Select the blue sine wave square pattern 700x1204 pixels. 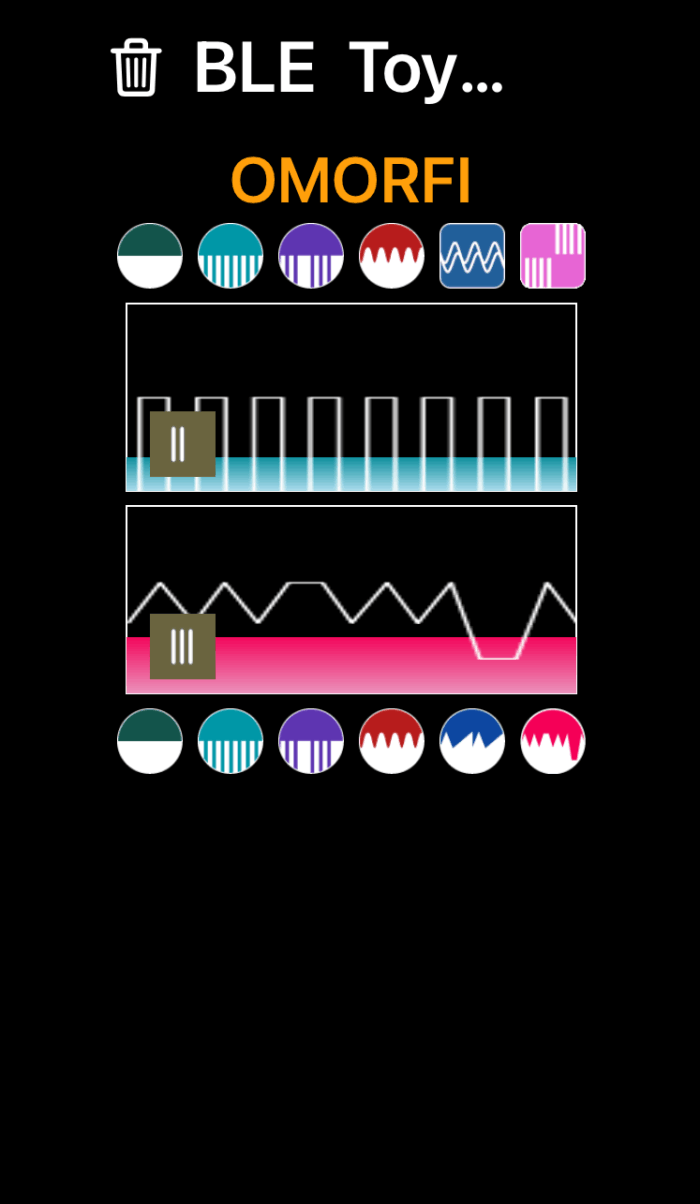tap(472, 256)
